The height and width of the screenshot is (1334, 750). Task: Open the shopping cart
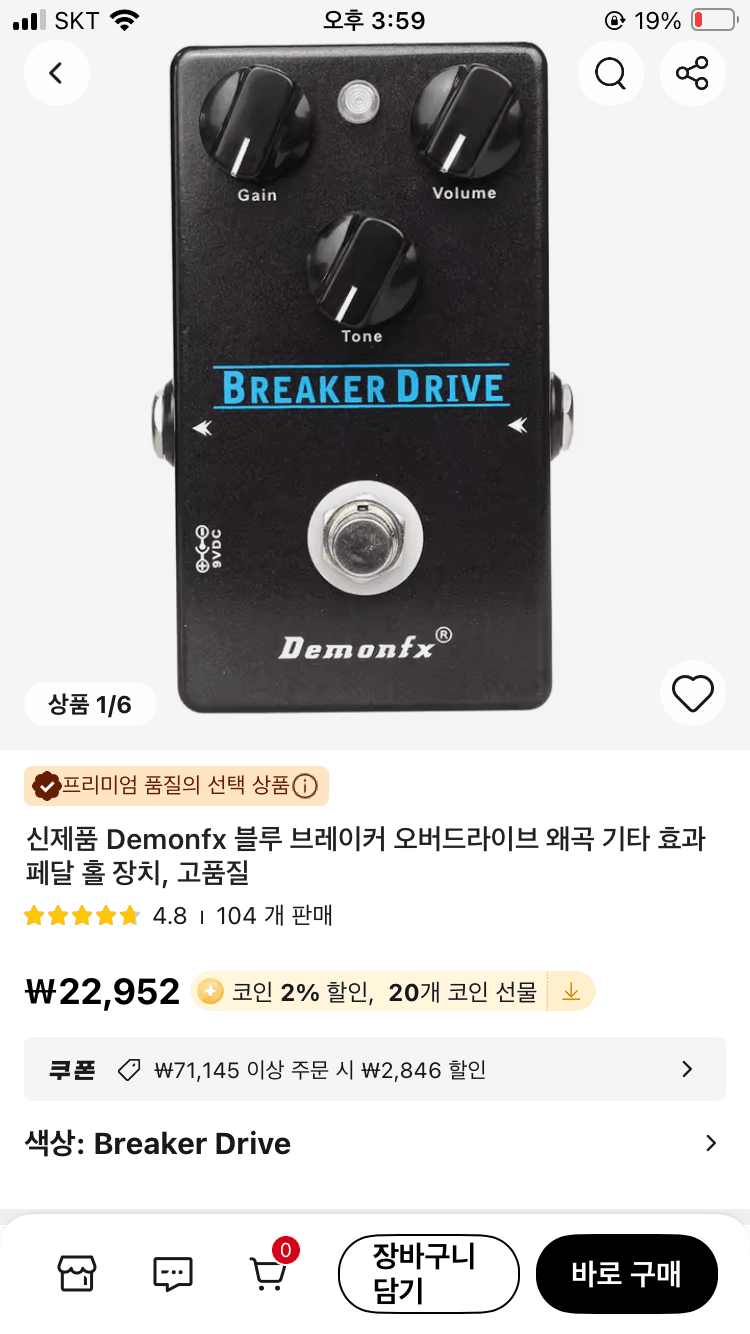268,1273
